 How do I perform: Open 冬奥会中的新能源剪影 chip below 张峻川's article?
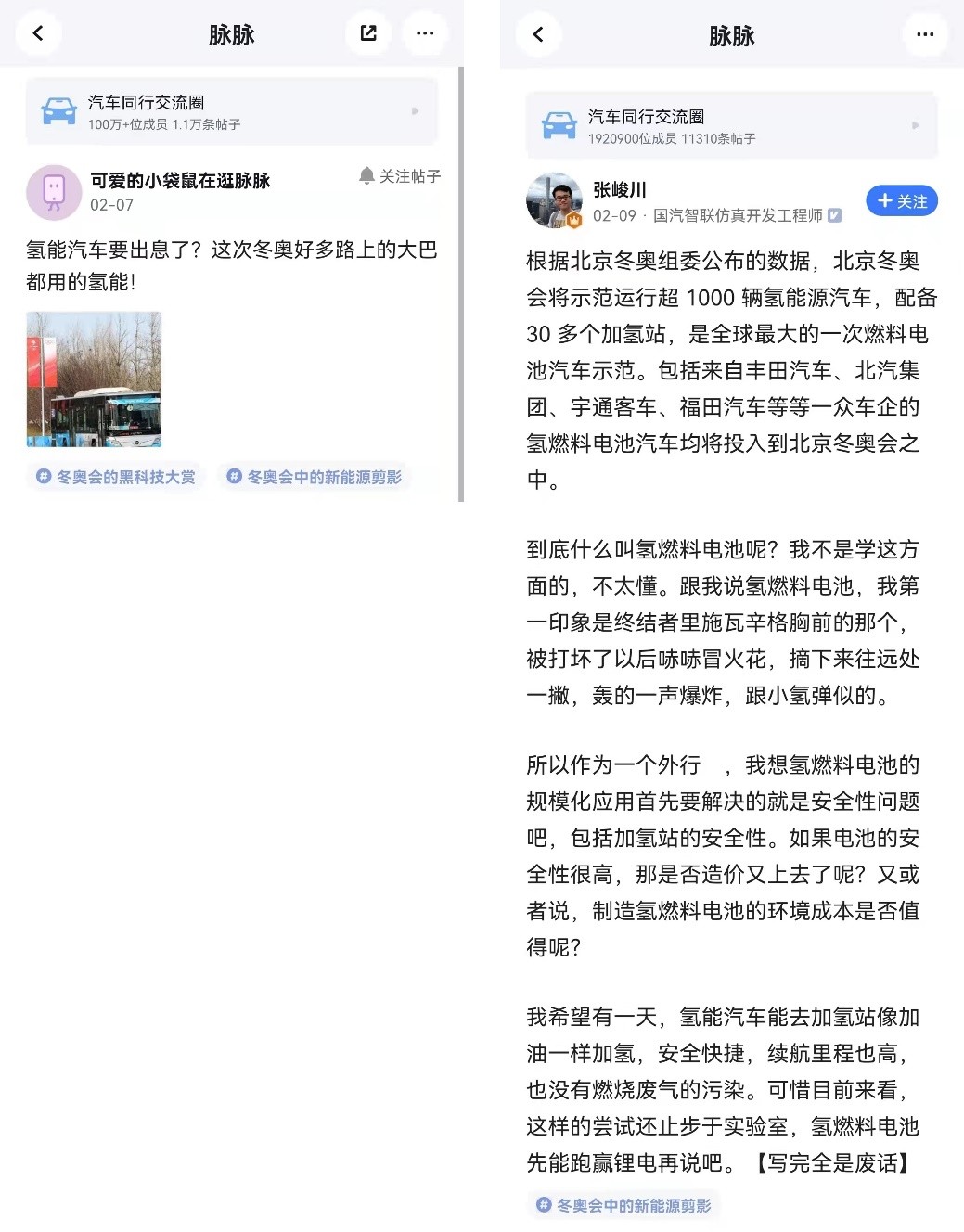pos(624,1205)
